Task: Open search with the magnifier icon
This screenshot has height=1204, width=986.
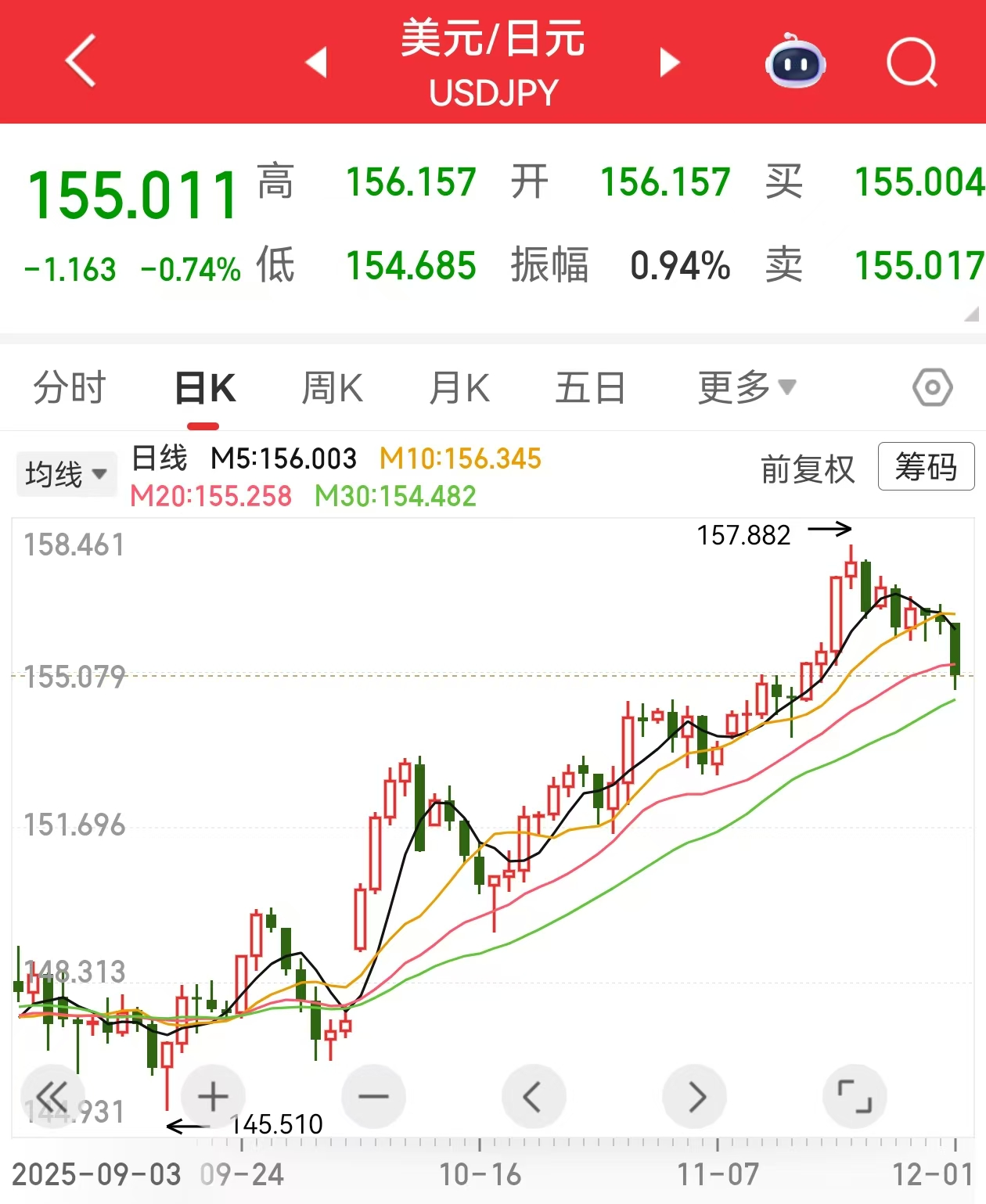Action: point(912,62)
